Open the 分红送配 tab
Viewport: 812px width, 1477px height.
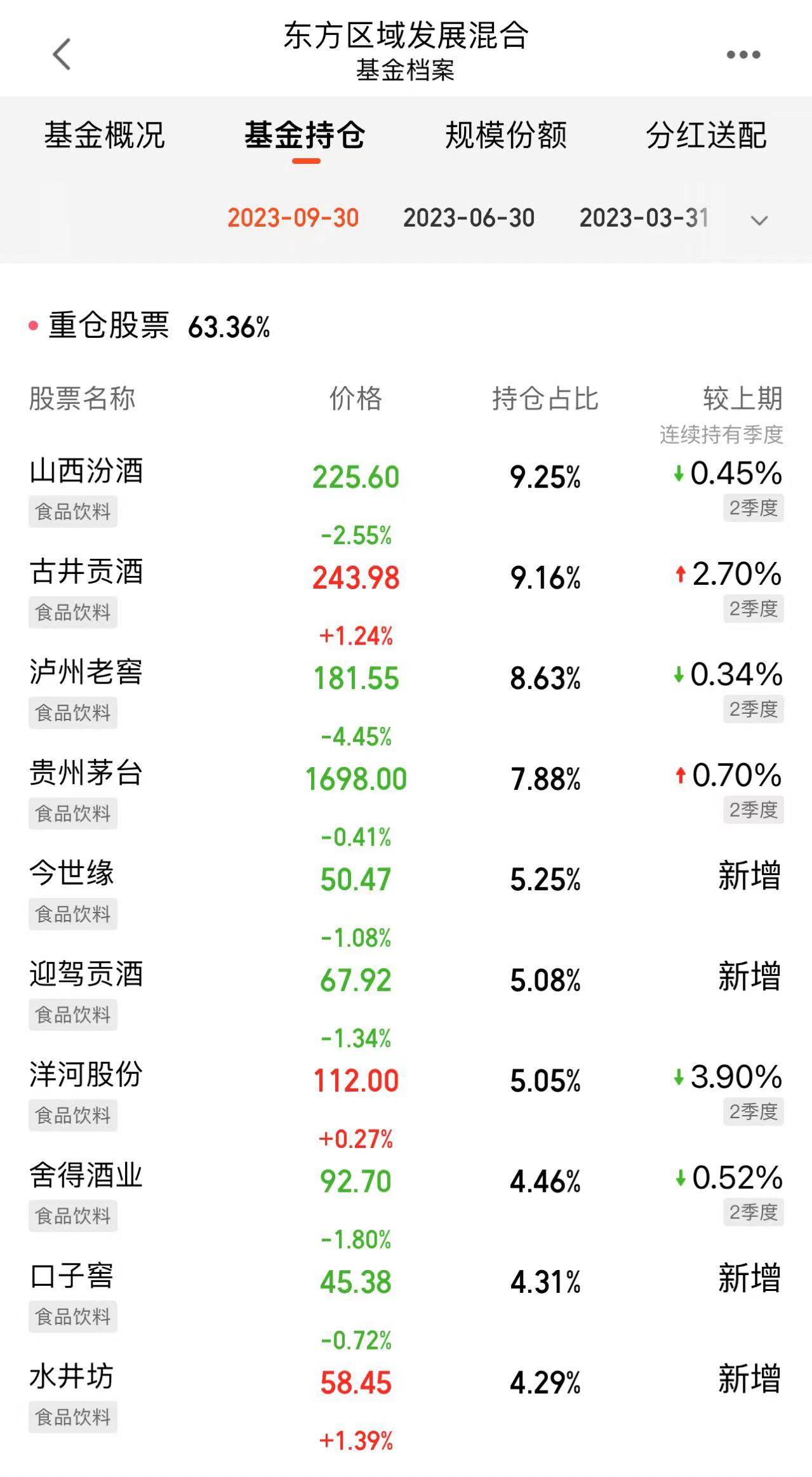coord(707,135)
